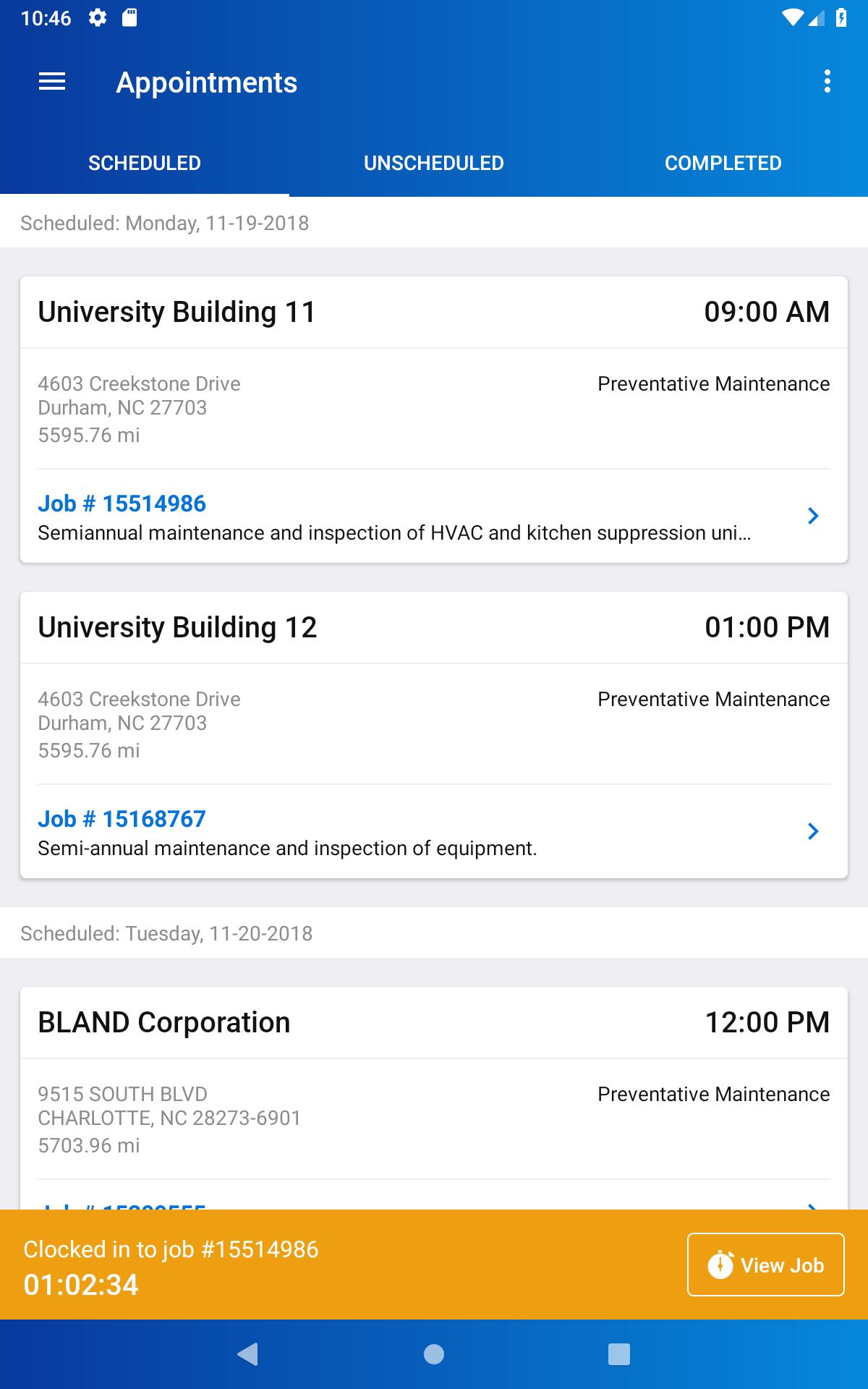Open the University Building 12 appointment card

(434, 735)
